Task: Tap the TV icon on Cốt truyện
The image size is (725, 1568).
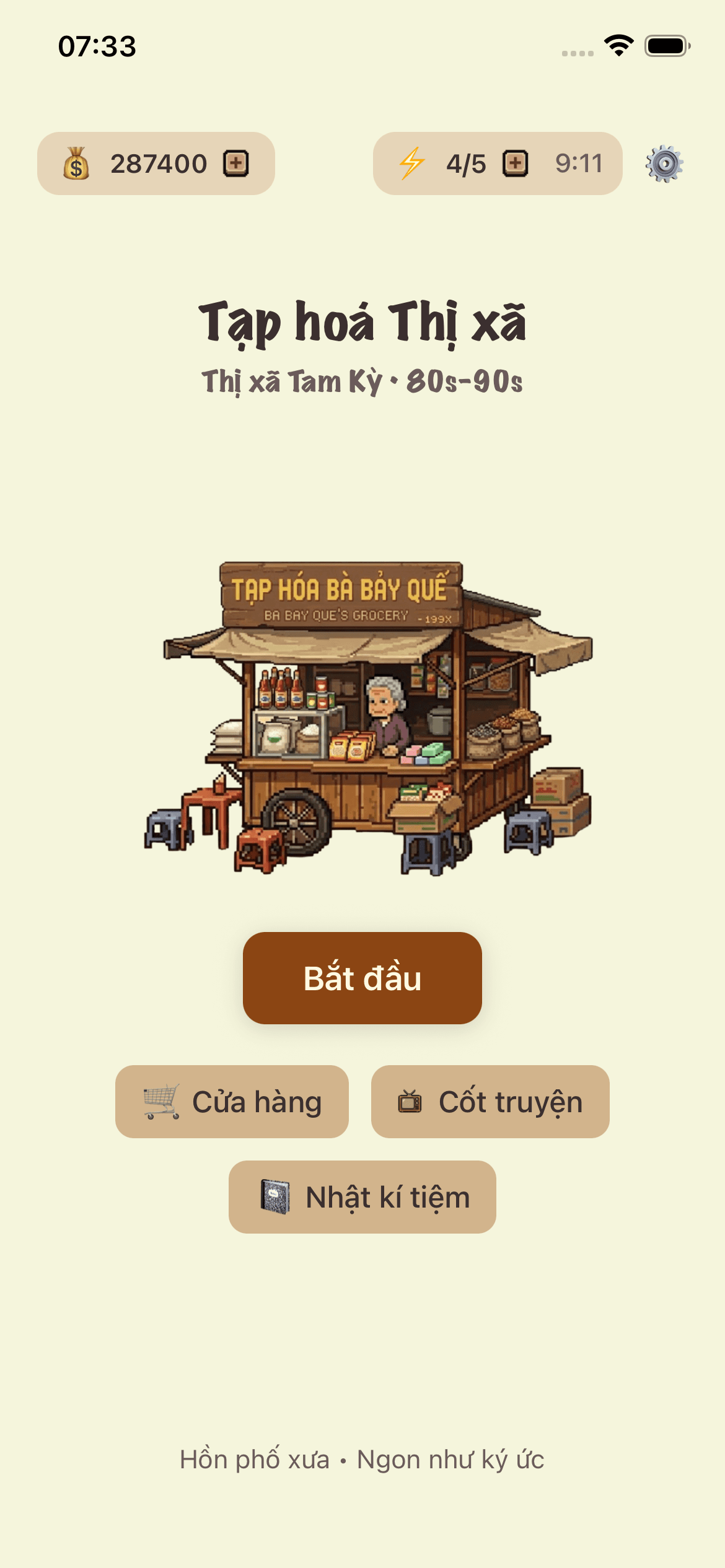Action: (410, 1101)
